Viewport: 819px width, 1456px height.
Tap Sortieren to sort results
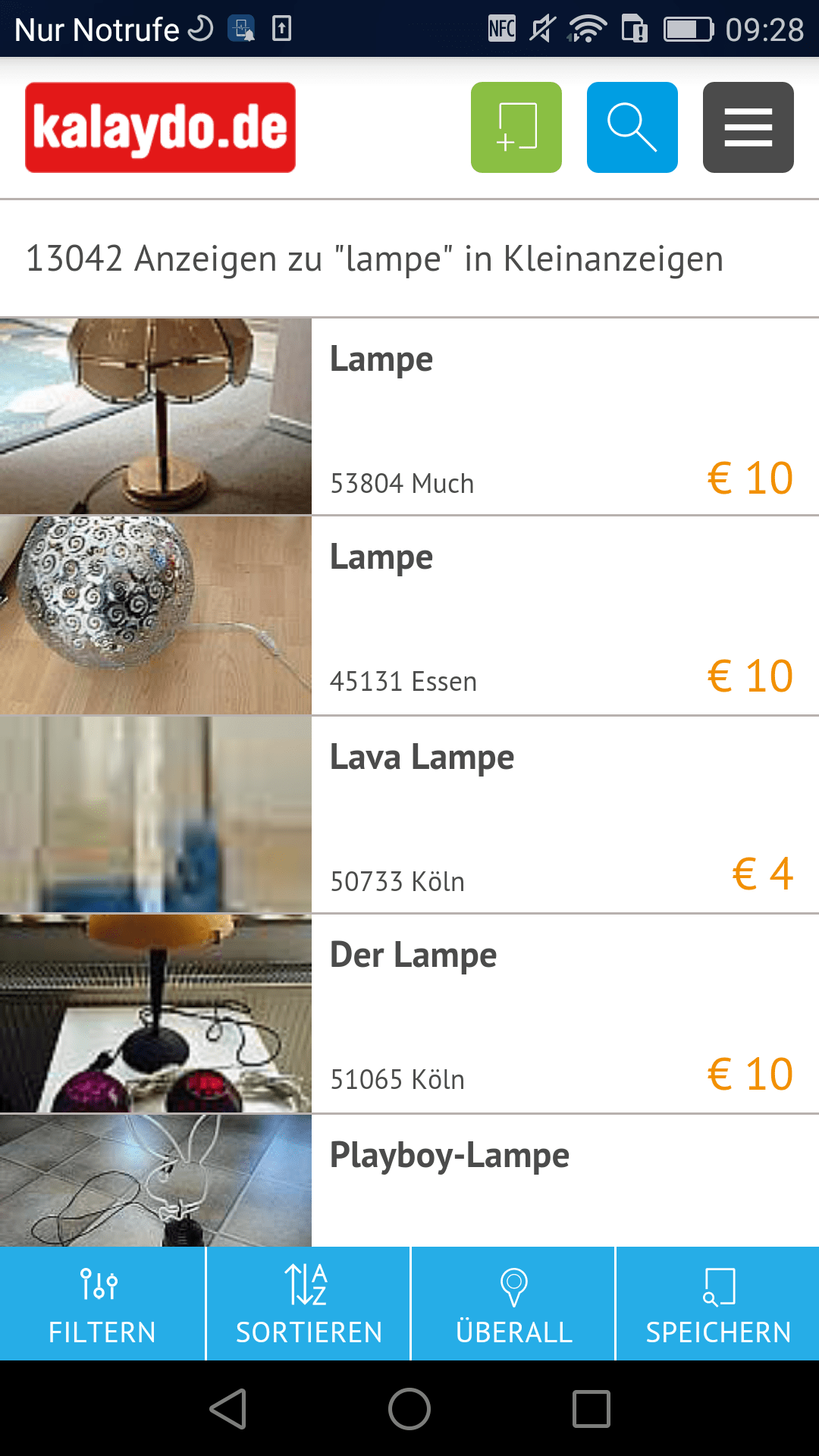tap(308, 1304)
